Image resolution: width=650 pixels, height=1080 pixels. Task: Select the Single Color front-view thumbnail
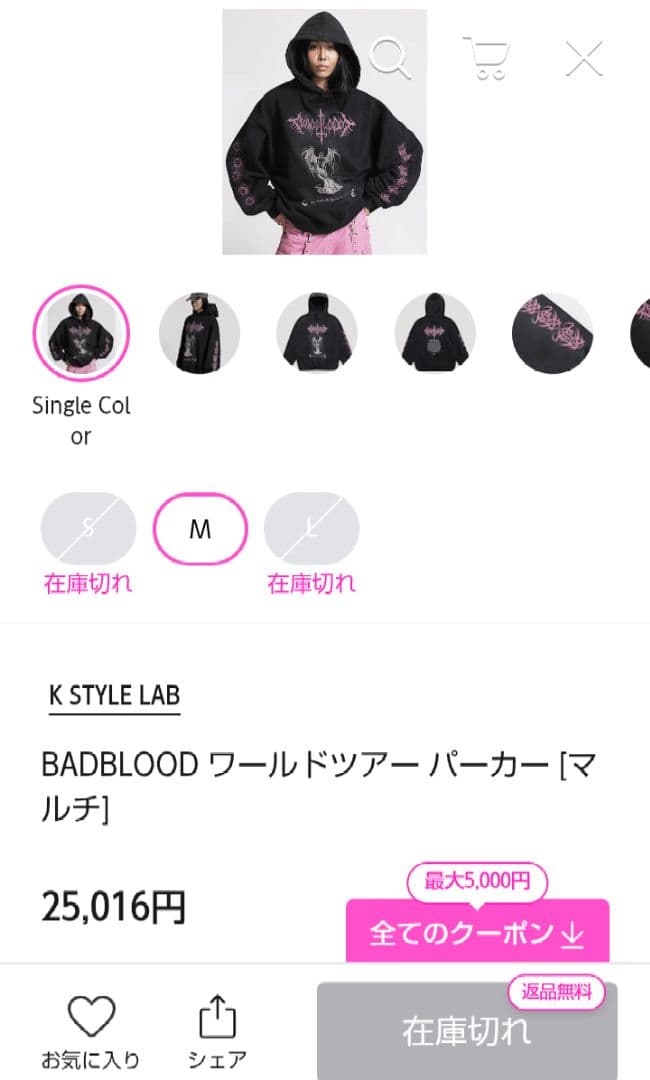tap(81, 333)
